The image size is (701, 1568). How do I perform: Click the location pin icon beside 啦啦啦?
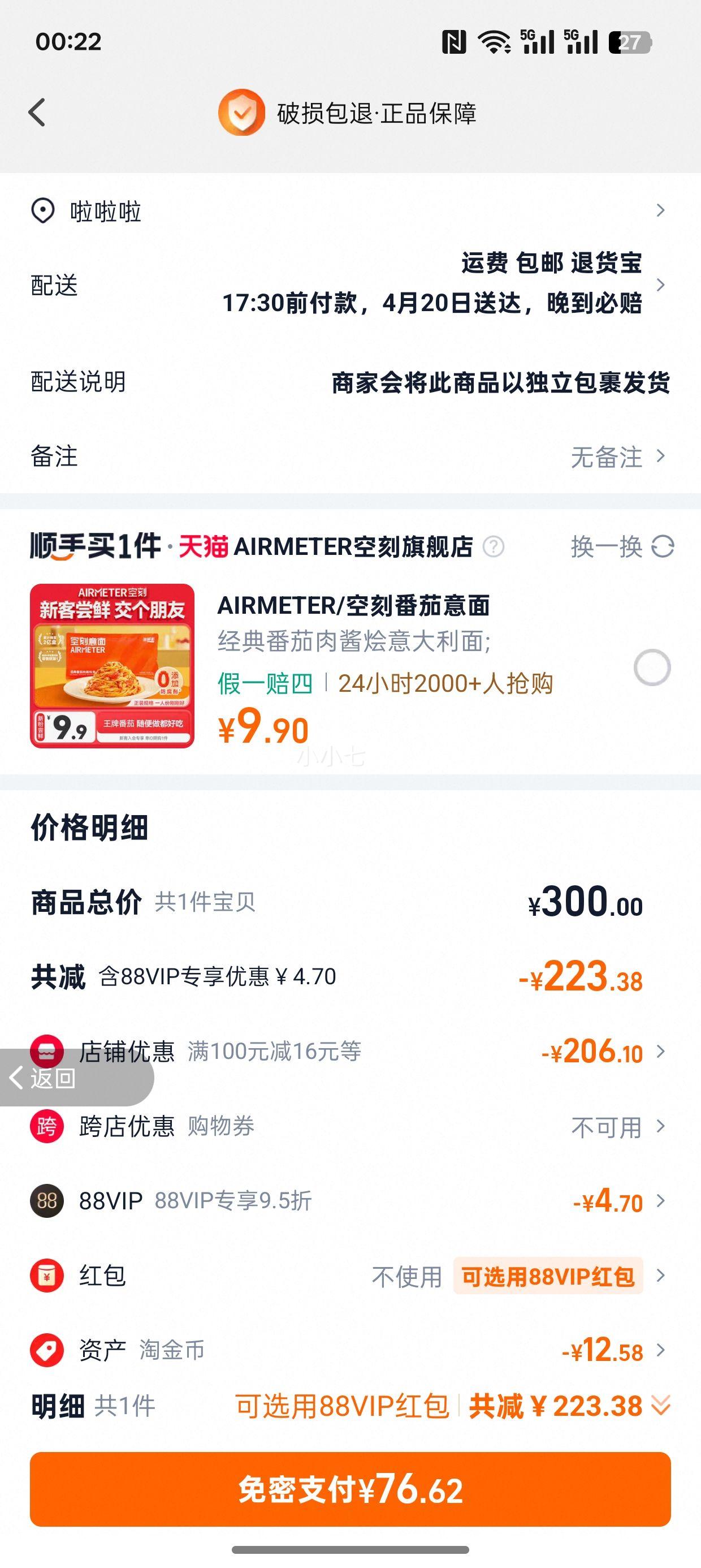pos(41,212)
